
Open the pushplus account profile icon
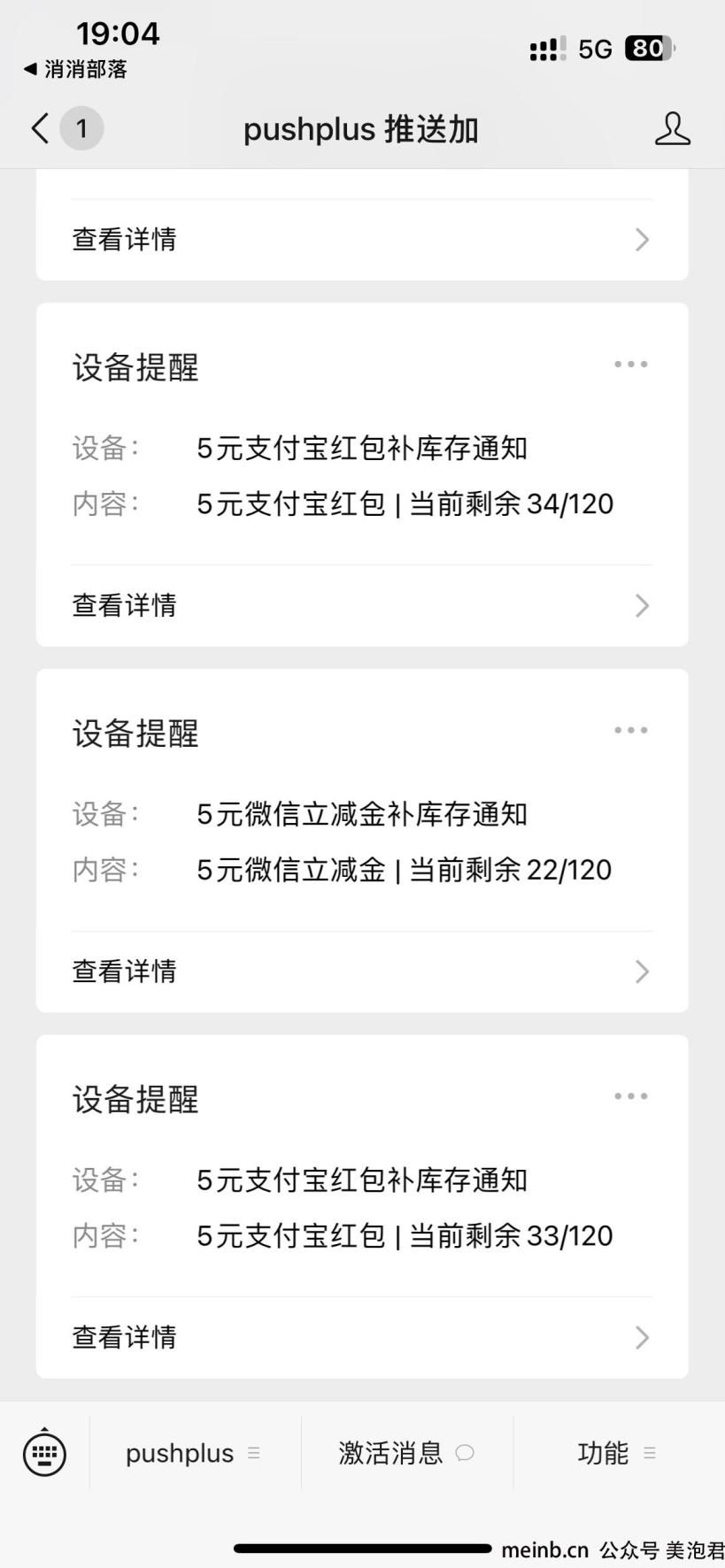(672, 129)
